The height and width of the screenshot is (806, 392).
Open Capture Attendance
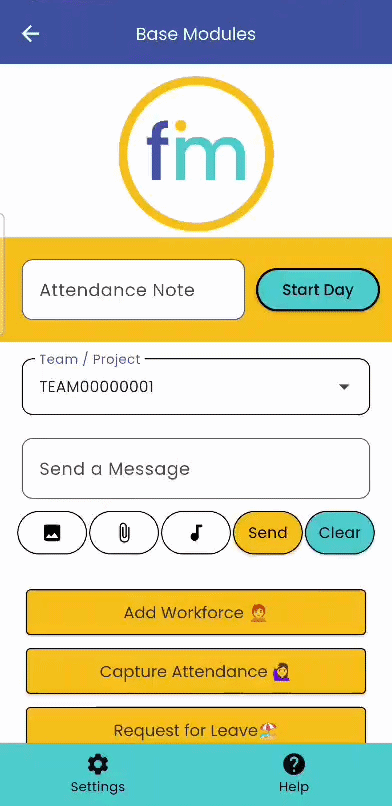[196, 671]
